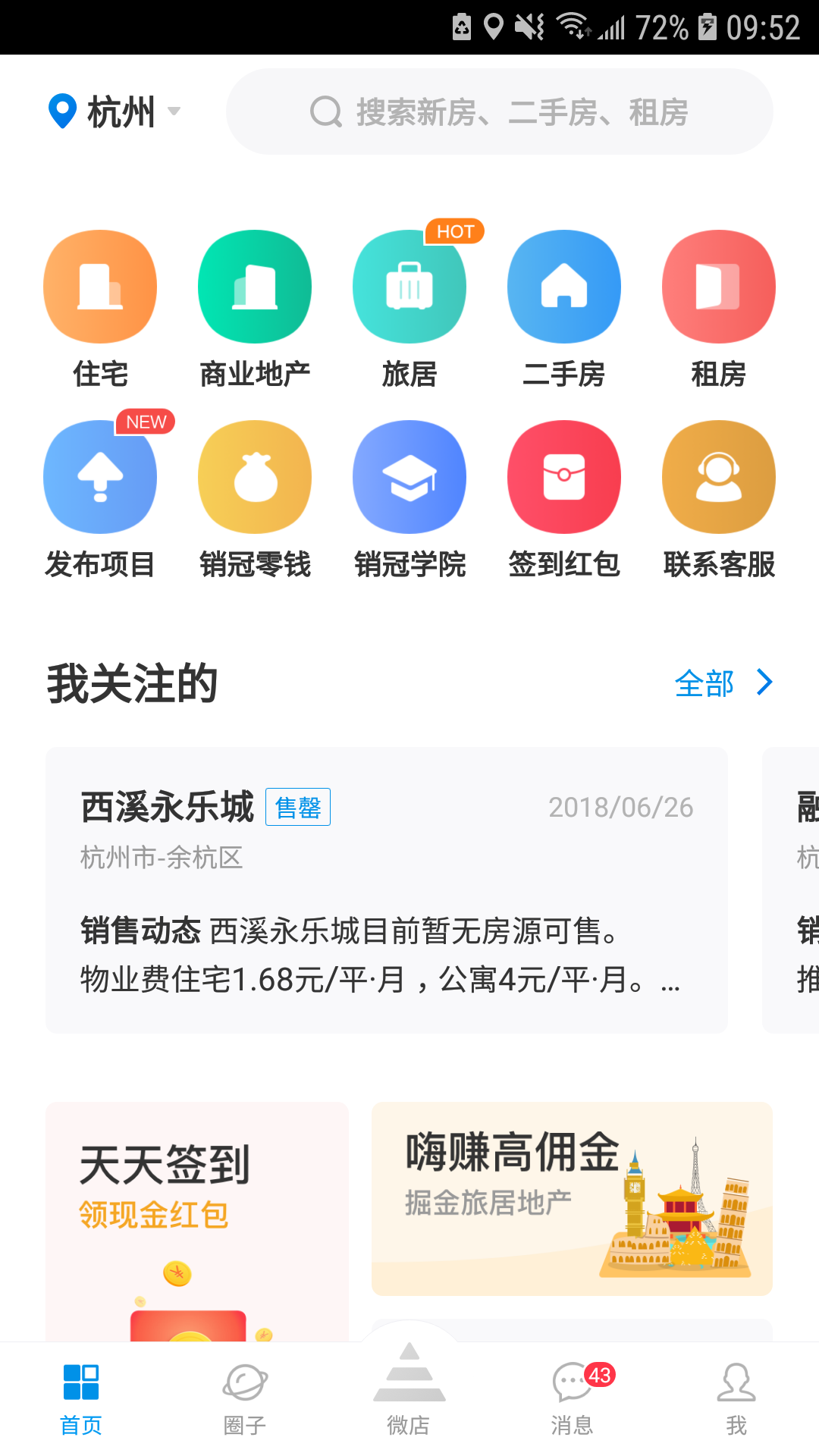Tap the search box for 新房、二手房、租房
The height and width of the screenshot is (1456, 819).
[x=499, y=112]
